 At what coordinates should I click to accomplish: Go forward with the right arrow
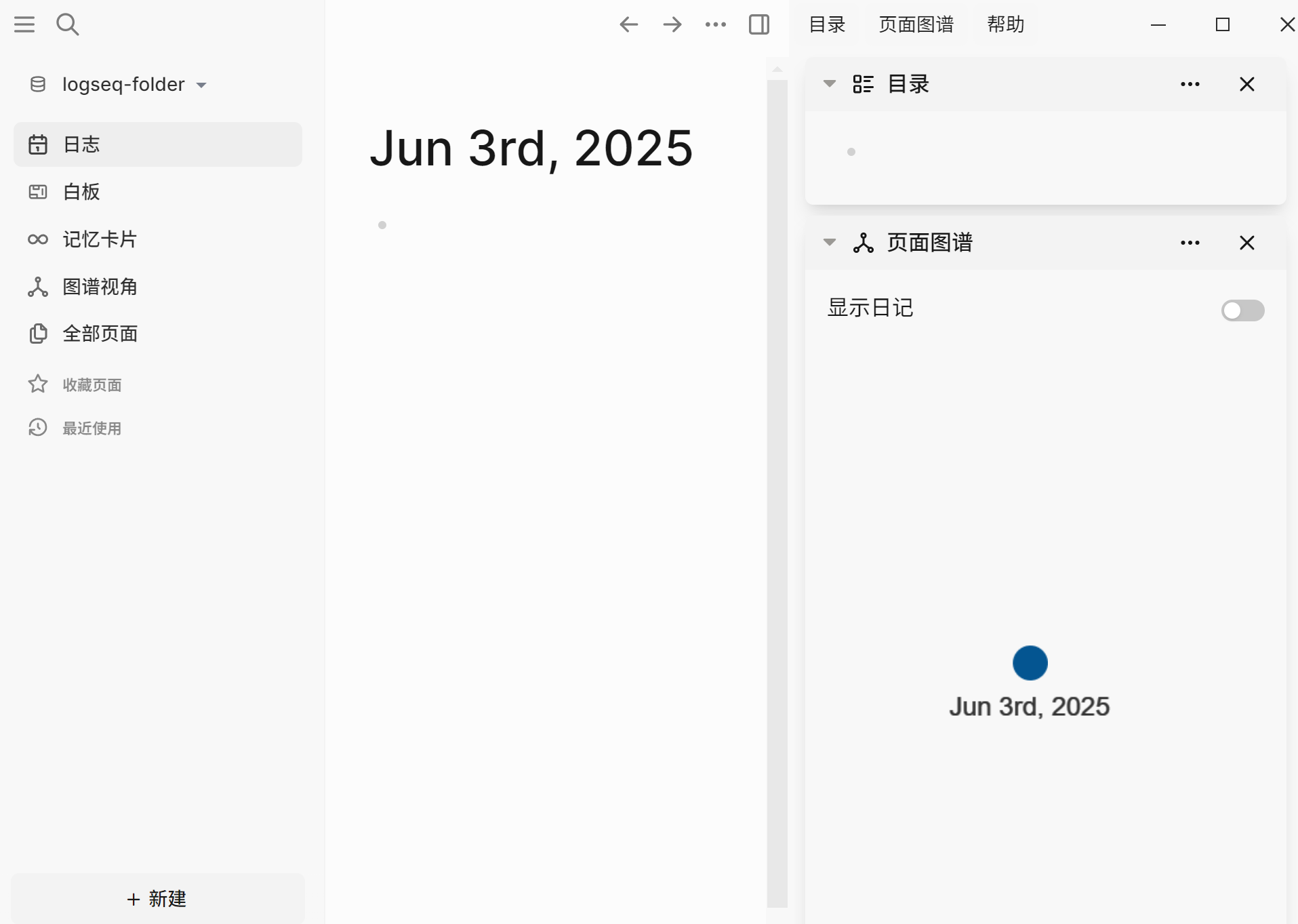(x=672, y=24)
